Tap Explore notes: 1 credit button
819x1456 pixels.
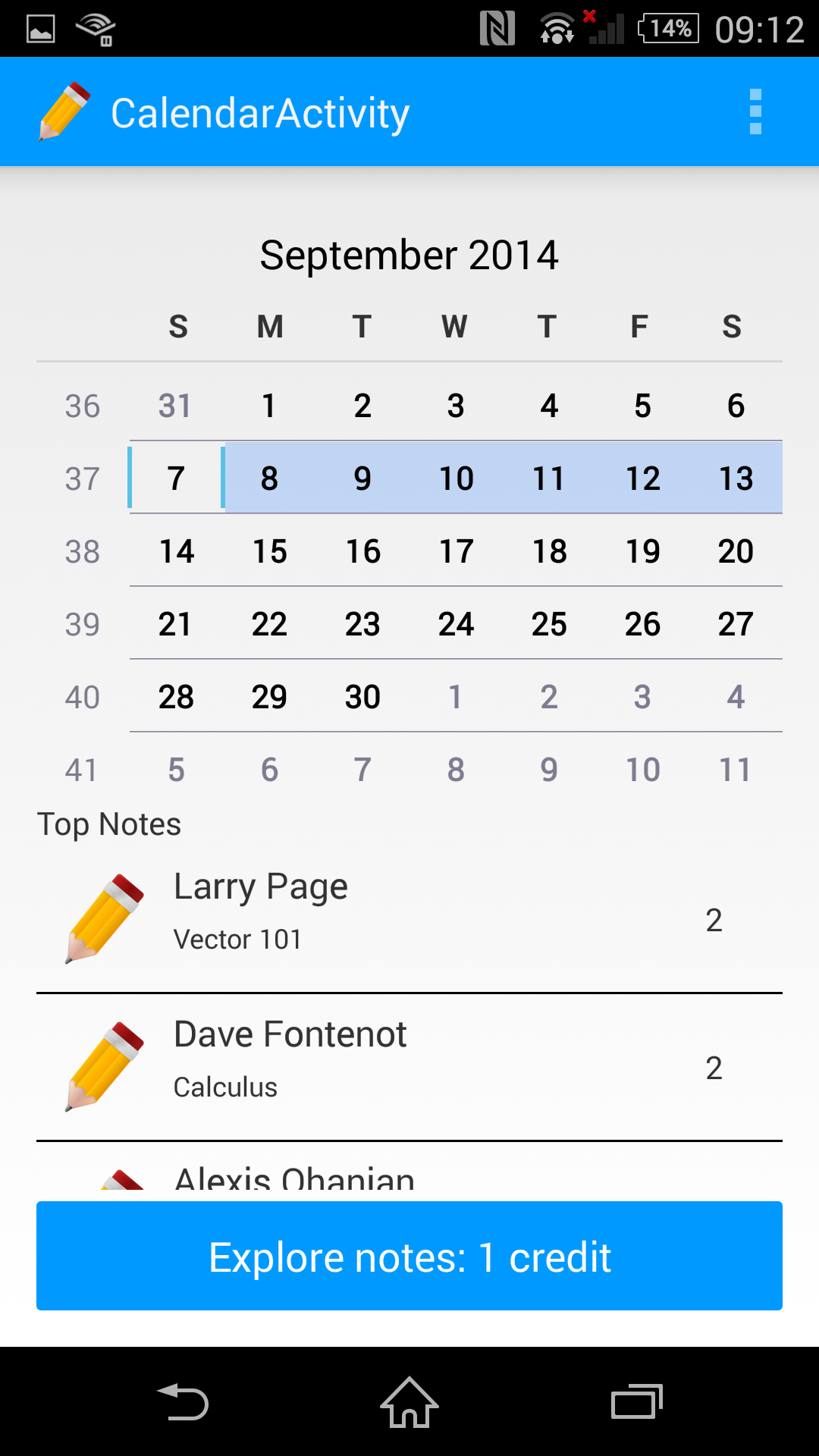point(409,1256)
